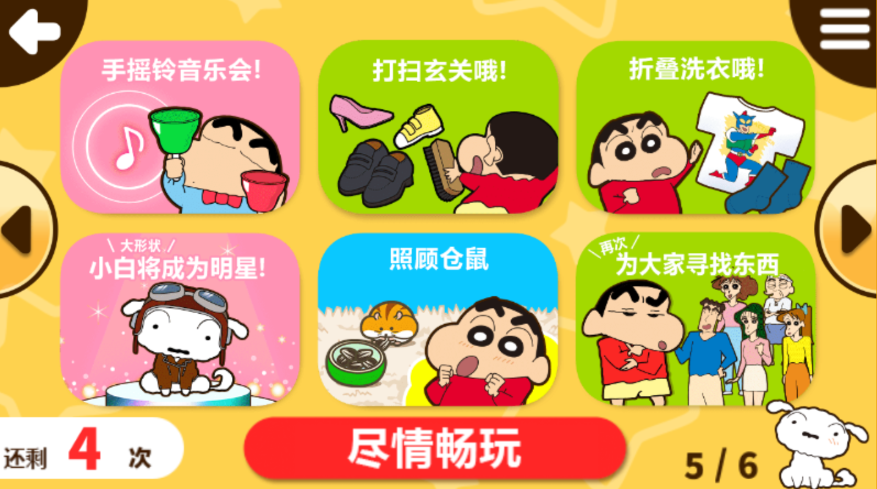Play the 折叠洗衣哦 game

(x=696, y=127)
